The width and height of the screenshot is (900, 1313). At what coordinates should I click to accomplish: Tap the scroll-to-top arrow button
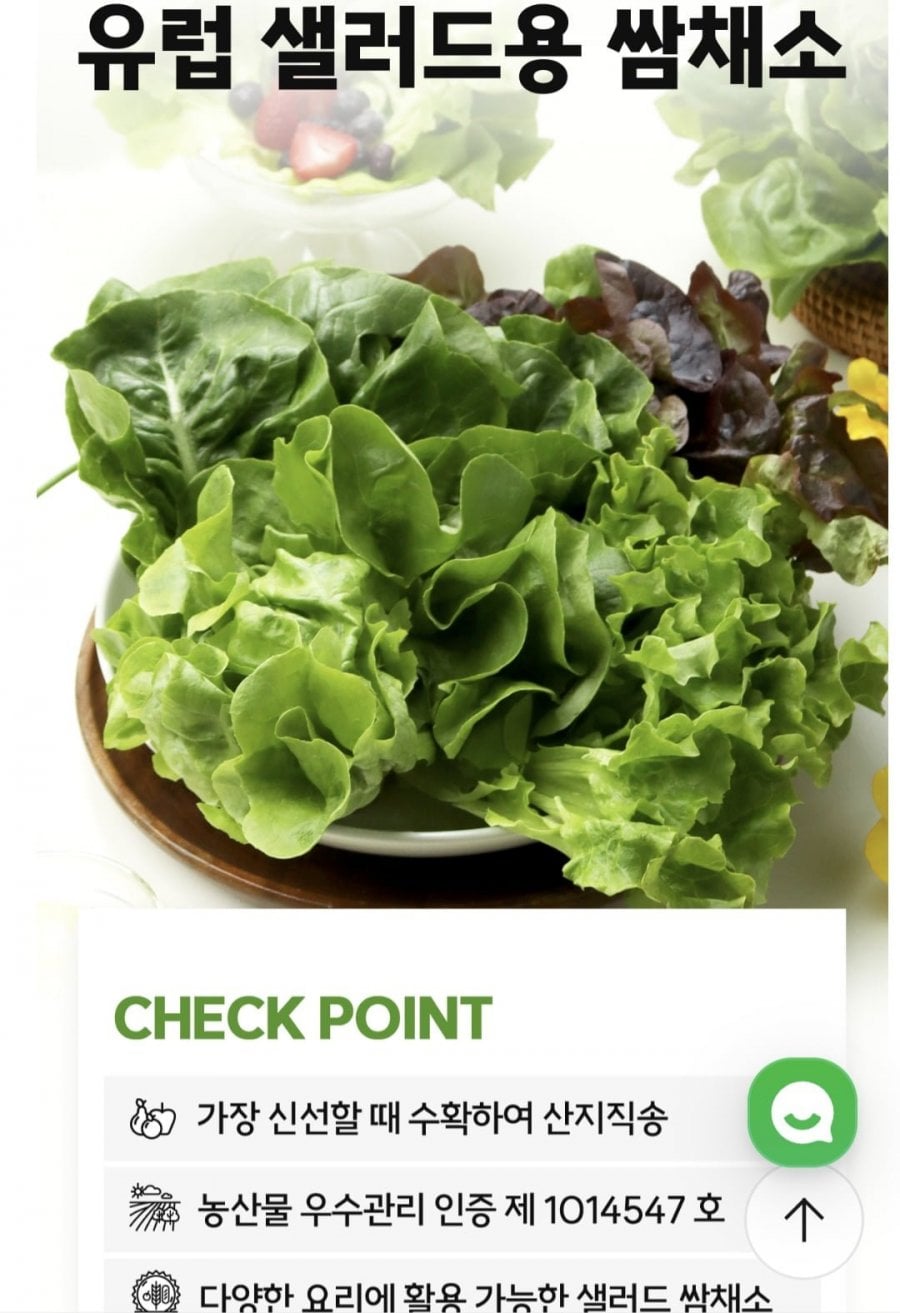coord(804,1220)
